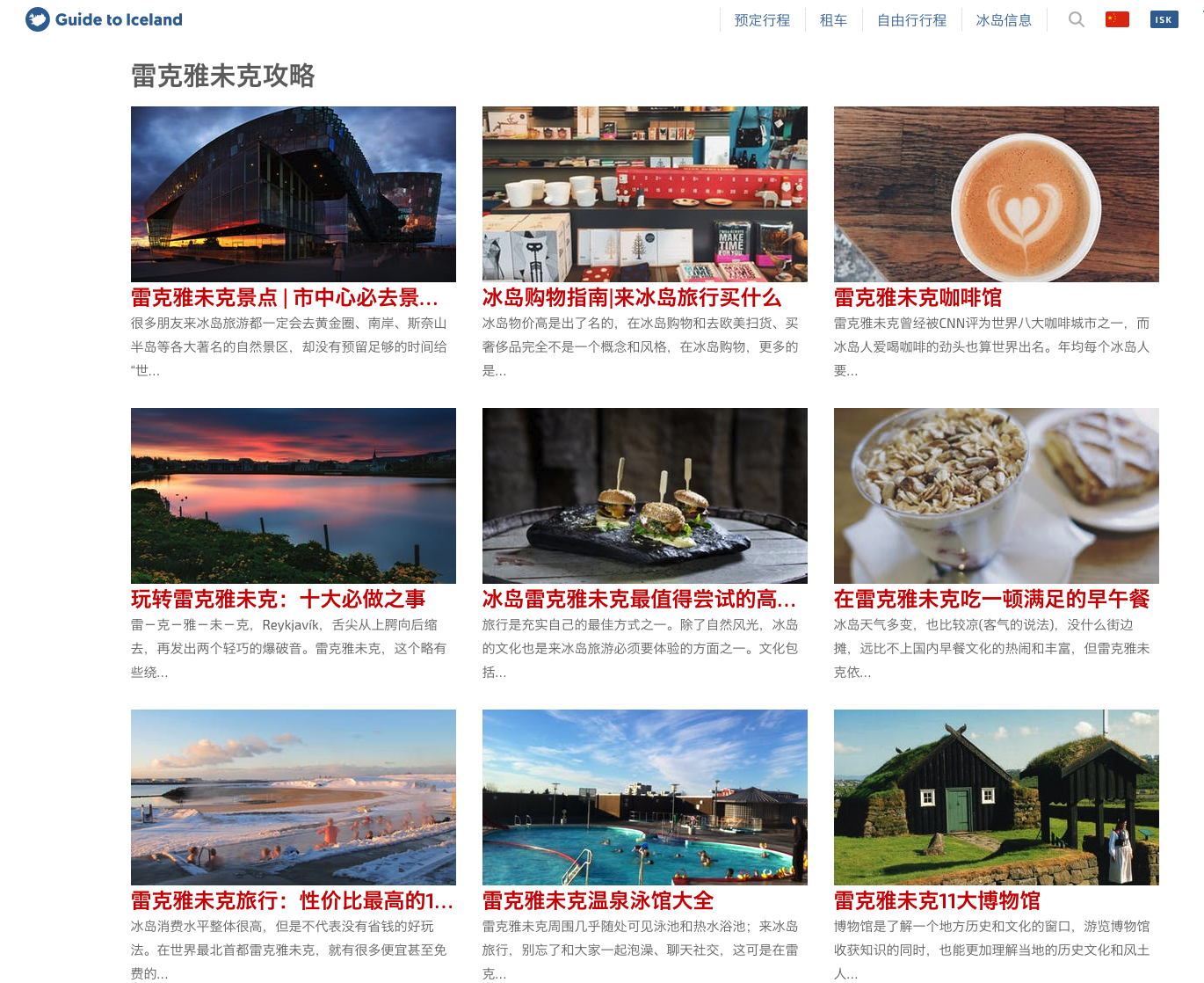Open the 冰岛信息 menu
Viewport: 1204px width, 983px height.
[1004, 20]
